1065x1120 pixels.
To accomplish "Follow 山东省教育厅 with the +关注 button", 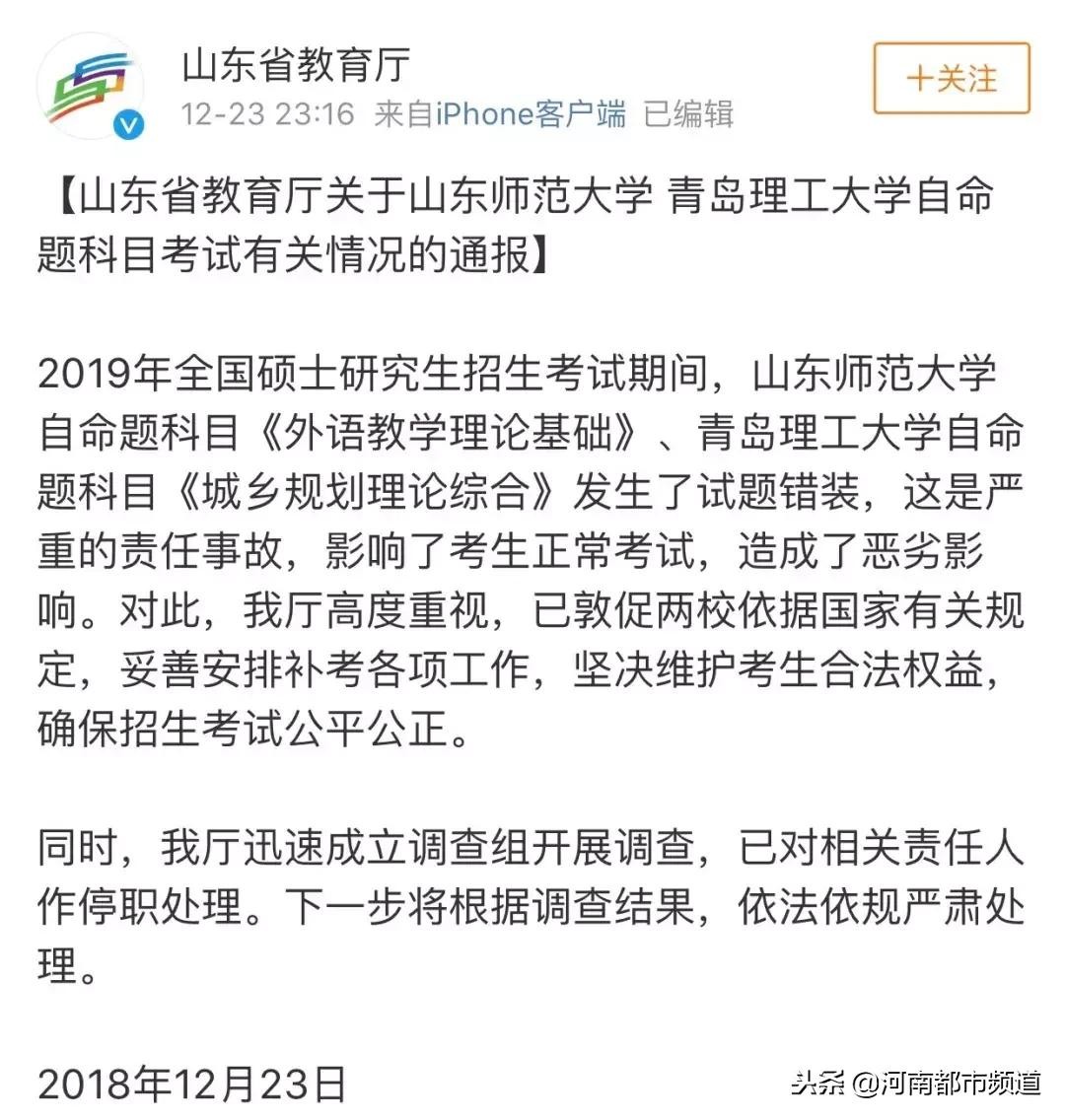I will [x=951, y=78].
